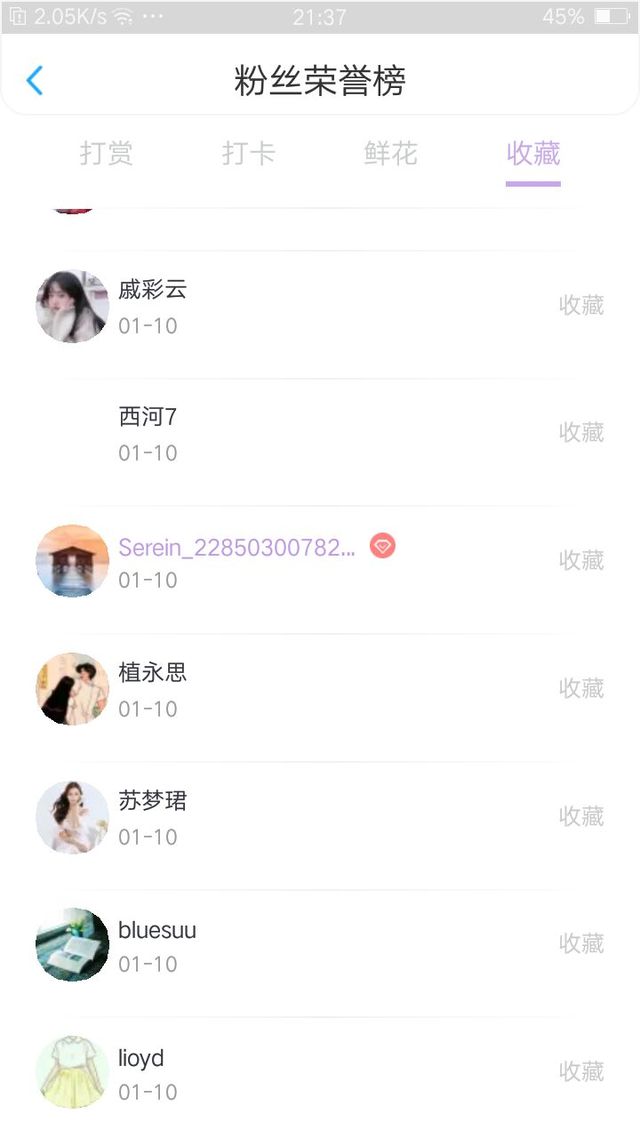The width and height of the screenshot is (640, 1138).
Task: Switch to the 打卡 tab
Action: pyautogui.click(x=249, y=154)
